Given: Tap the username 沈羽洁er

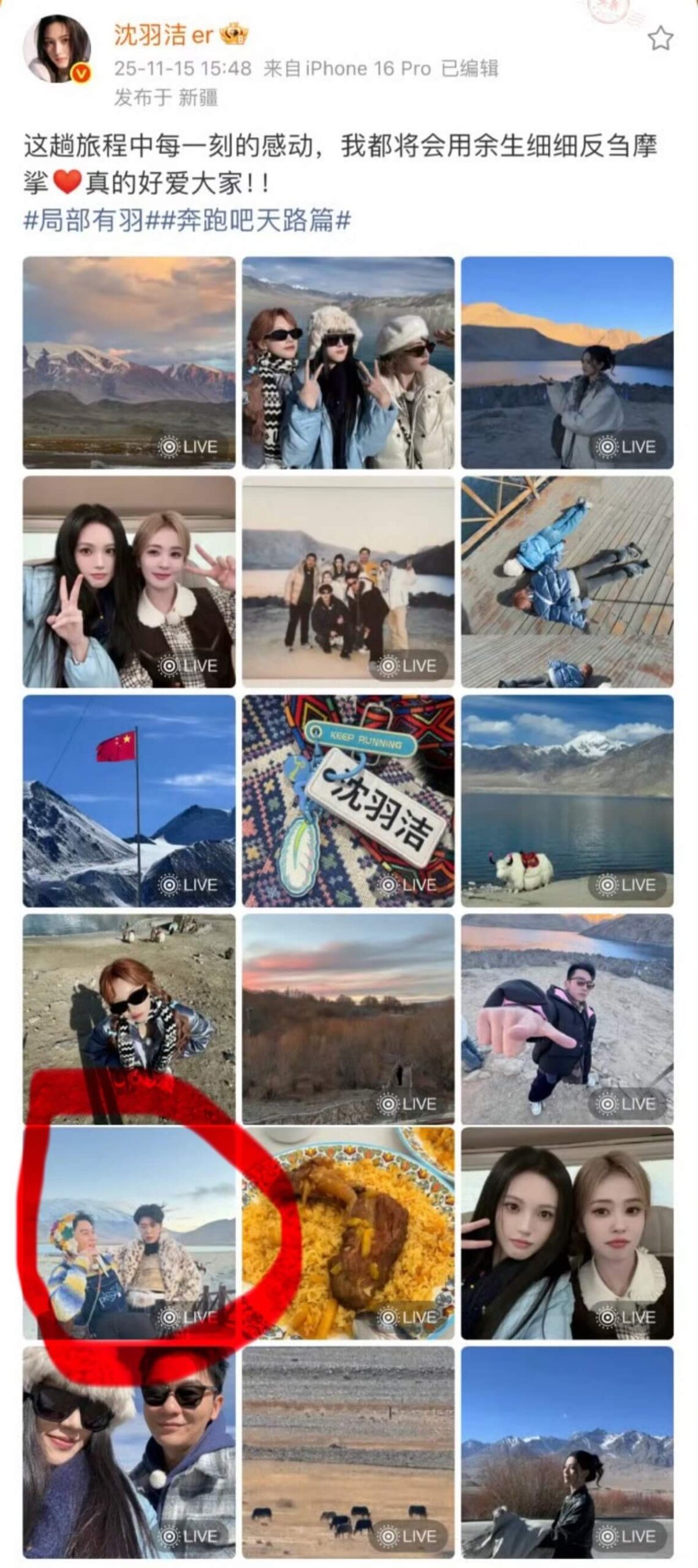Looking at the screenshot, I should 163,36.
